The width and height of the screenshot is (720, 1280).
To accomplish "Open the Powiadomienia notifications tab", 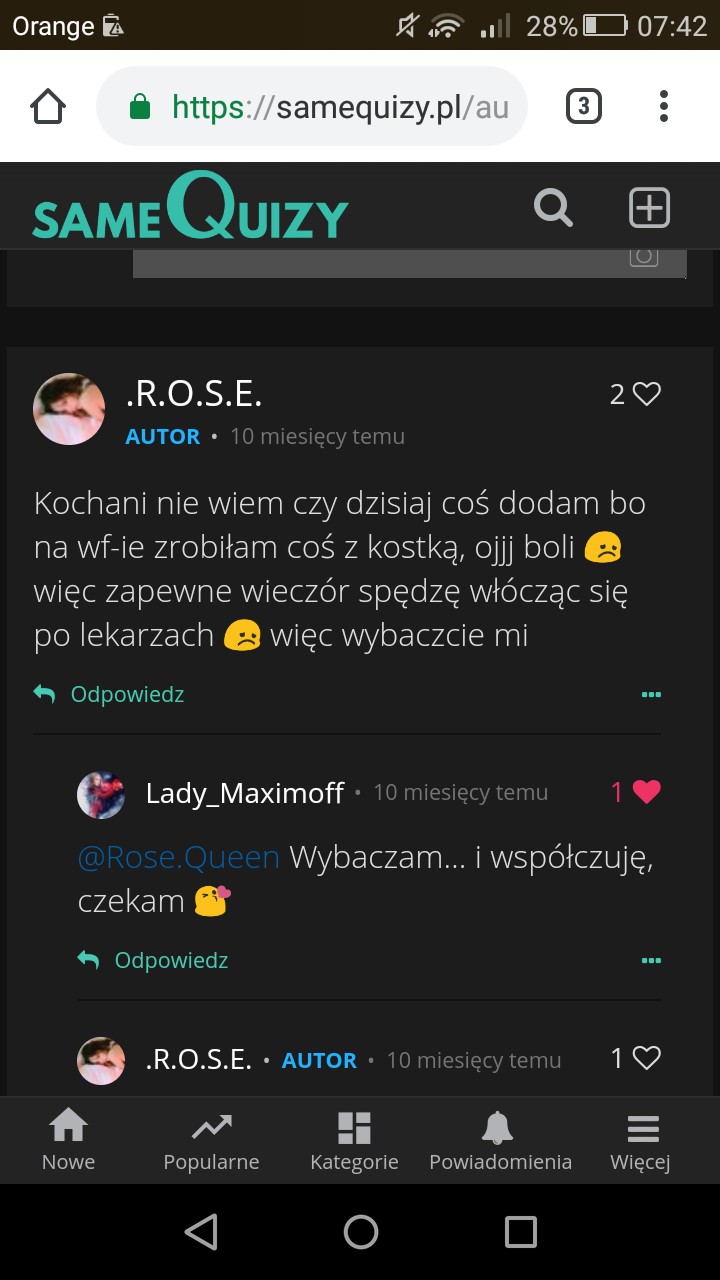I will click(x=500, y=1141).
